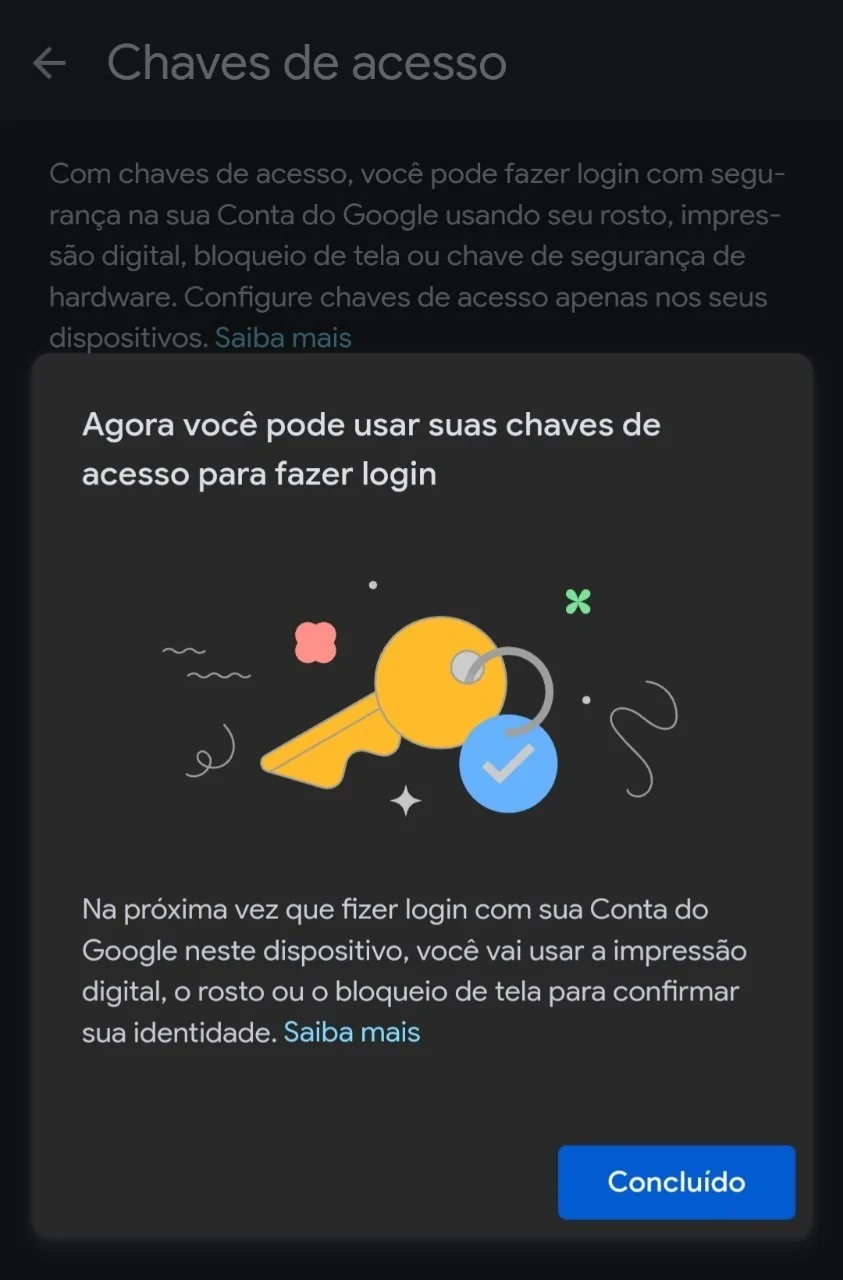
Task: Go back using the top arrow
Action: click(x=49, y=63)
